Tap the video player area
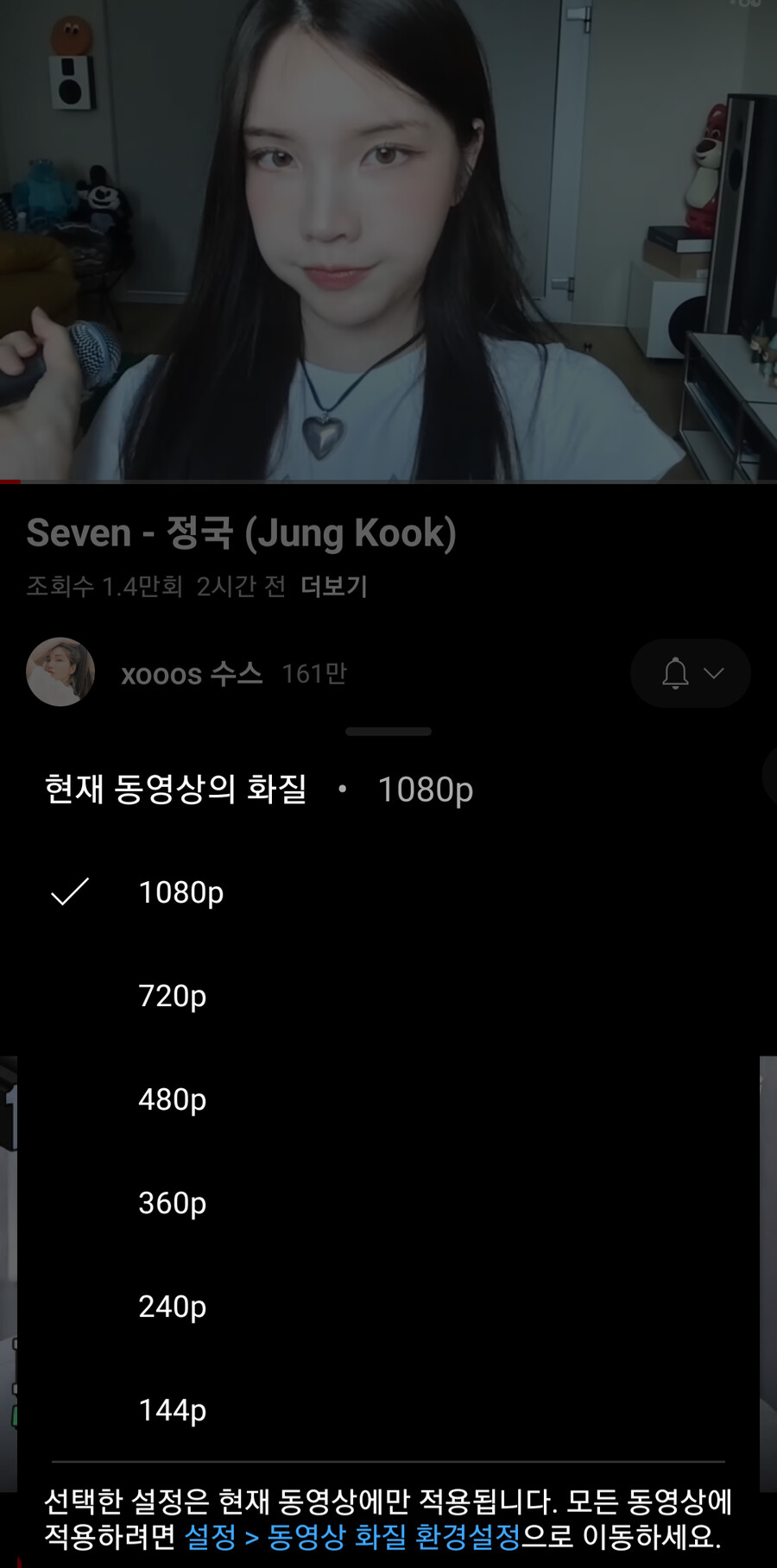This screenshot has height=1568, width=777. (388, 240)
